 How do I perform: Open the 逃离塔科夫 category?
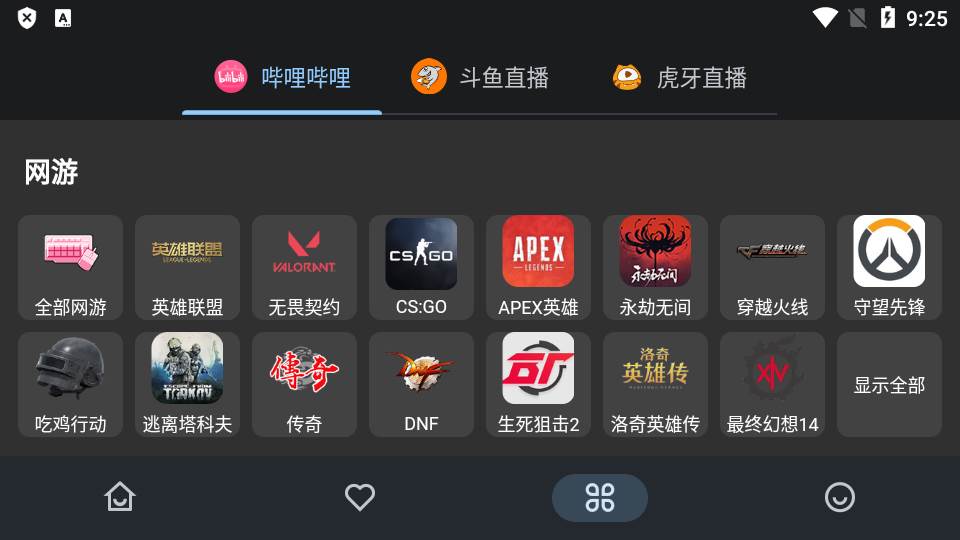click(x=187, y=384)
